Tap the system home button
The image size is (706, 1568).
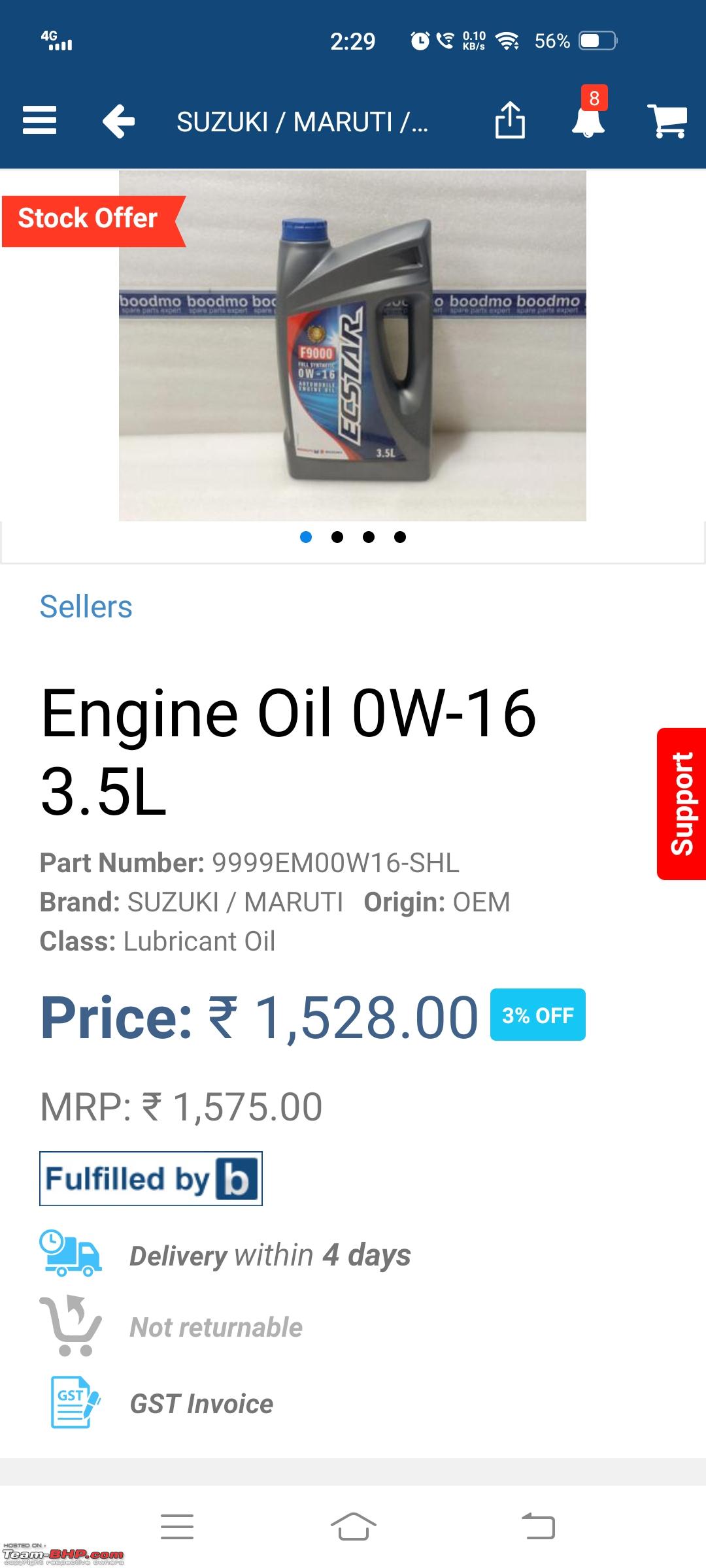pyautogui.click(x=353, y=1527)
